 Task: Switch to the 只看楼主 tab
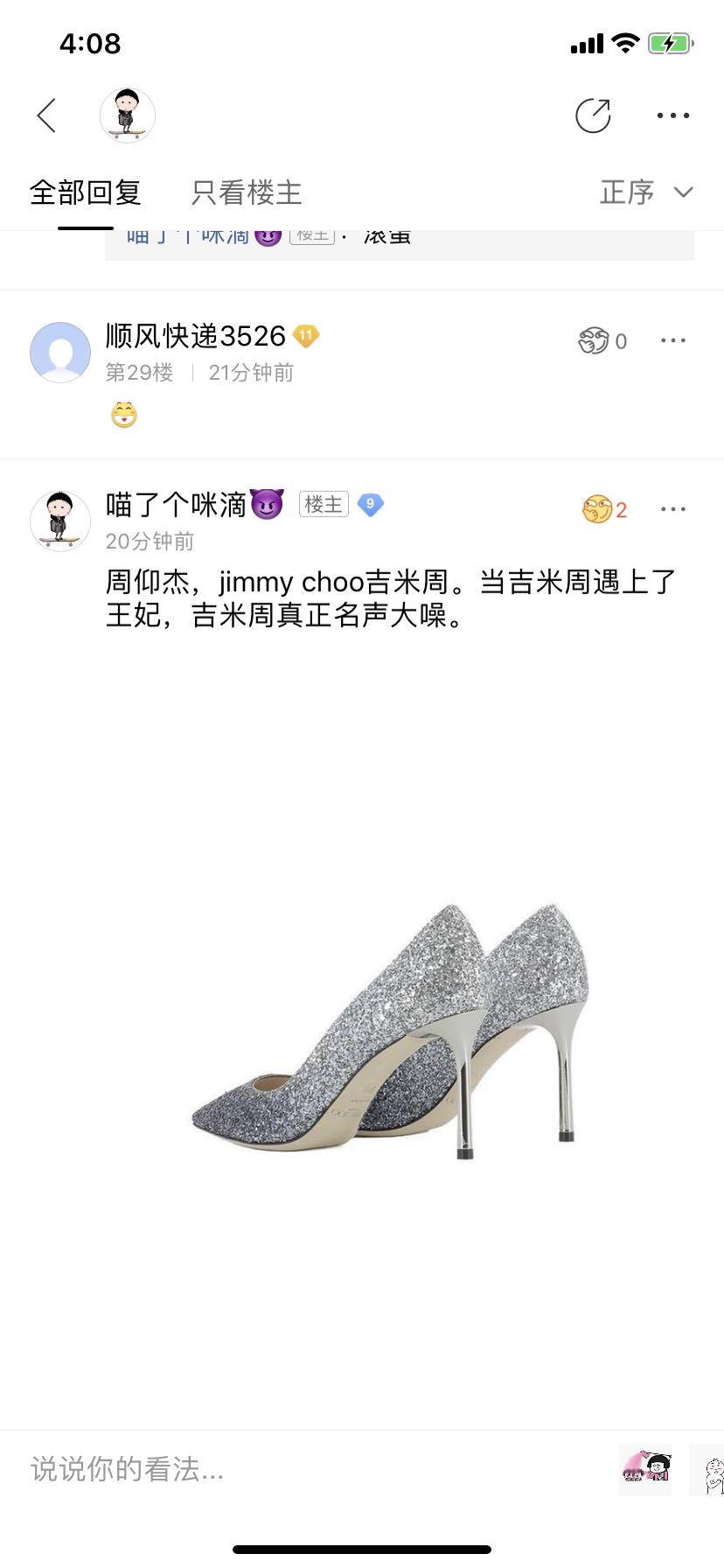pyautogui.click(x=247, y=192)
